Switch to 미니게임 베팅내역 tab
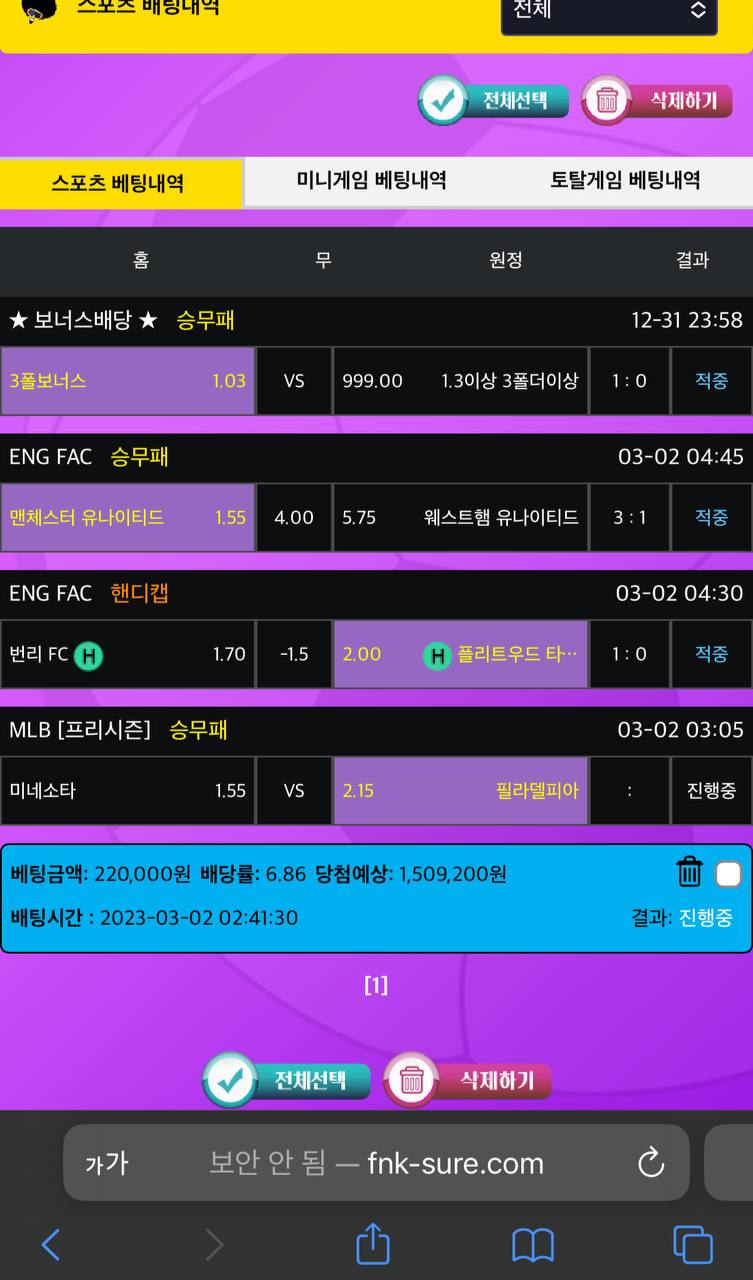753x1280 pixels. (x=371, y=181)
